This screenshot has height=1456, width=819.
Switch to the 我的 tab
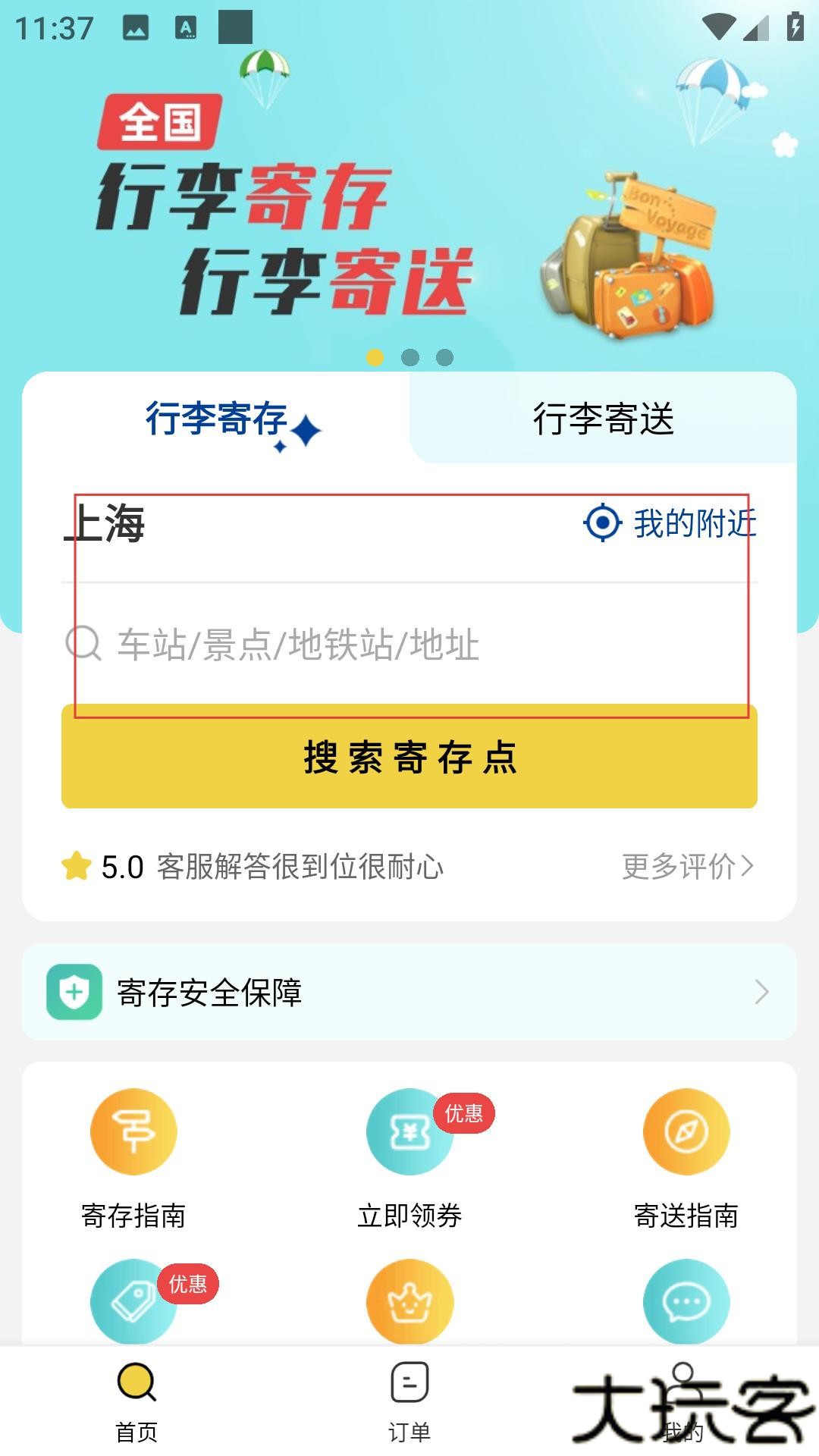tap(682, 1401)
